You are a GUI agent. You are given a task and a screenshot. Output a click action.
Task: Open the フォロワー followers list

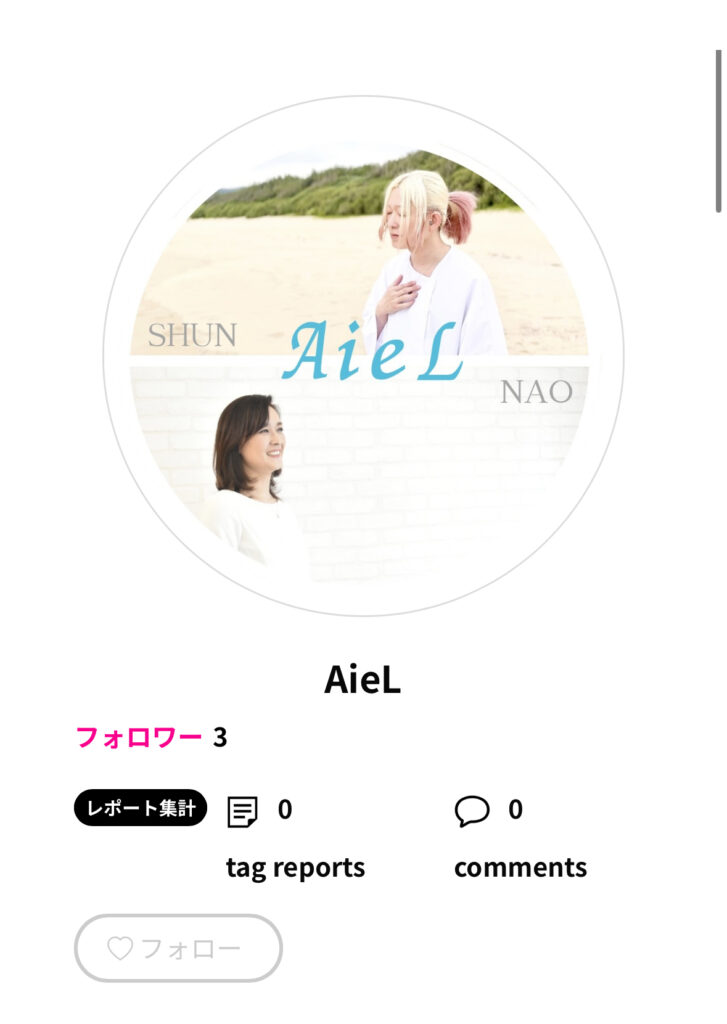[x=139, y=738]
